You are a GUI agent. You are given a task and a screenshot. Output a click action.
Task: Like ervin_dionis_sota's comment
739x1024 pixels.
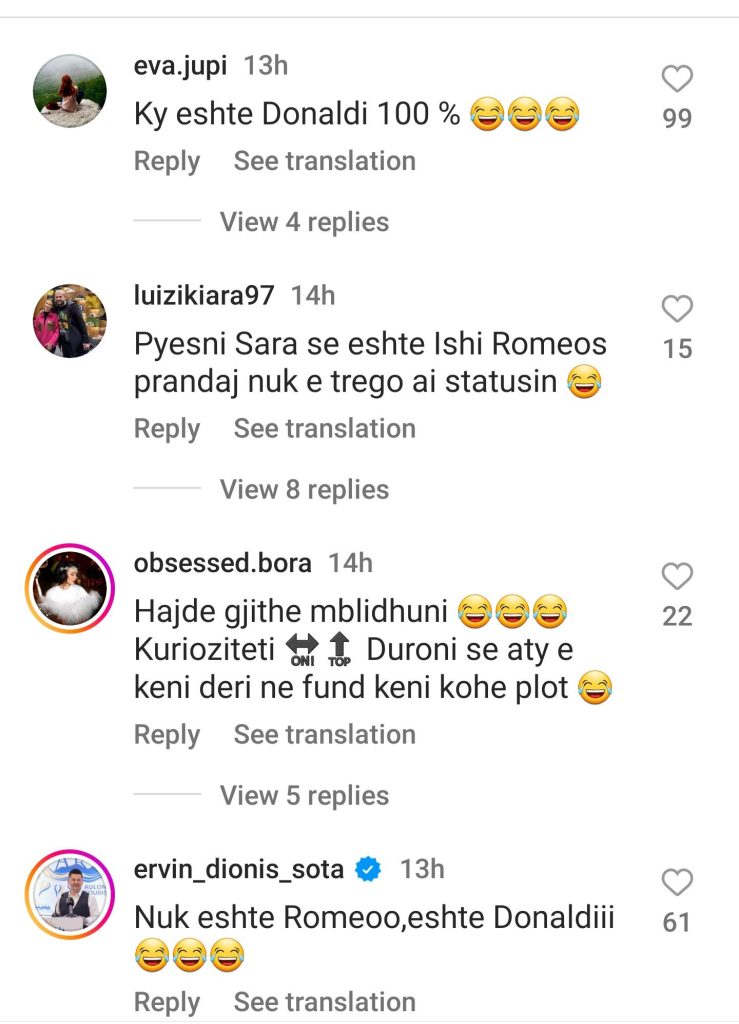677,882
